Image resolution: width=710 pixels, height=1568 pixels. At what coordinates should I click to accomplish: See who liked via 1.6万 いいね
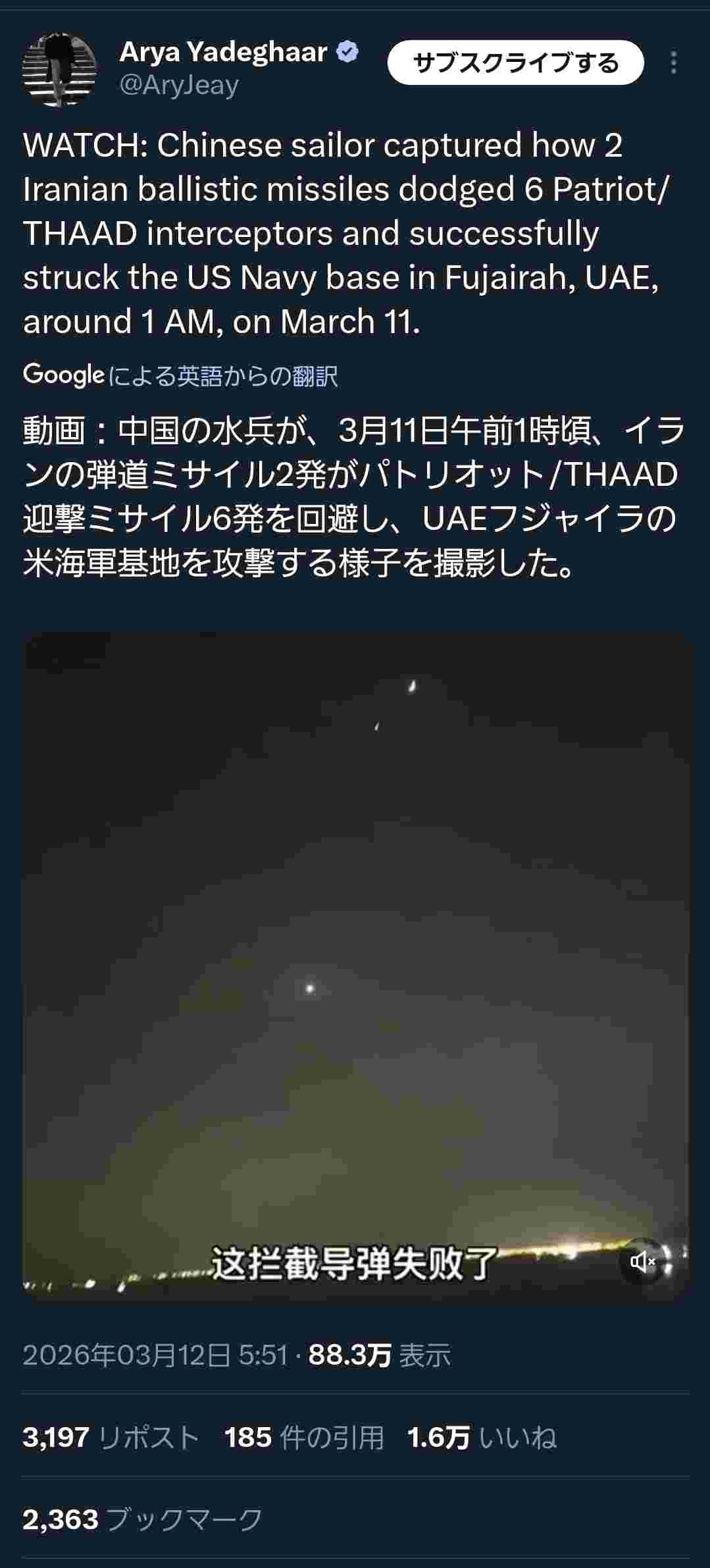pos(482,1438)
